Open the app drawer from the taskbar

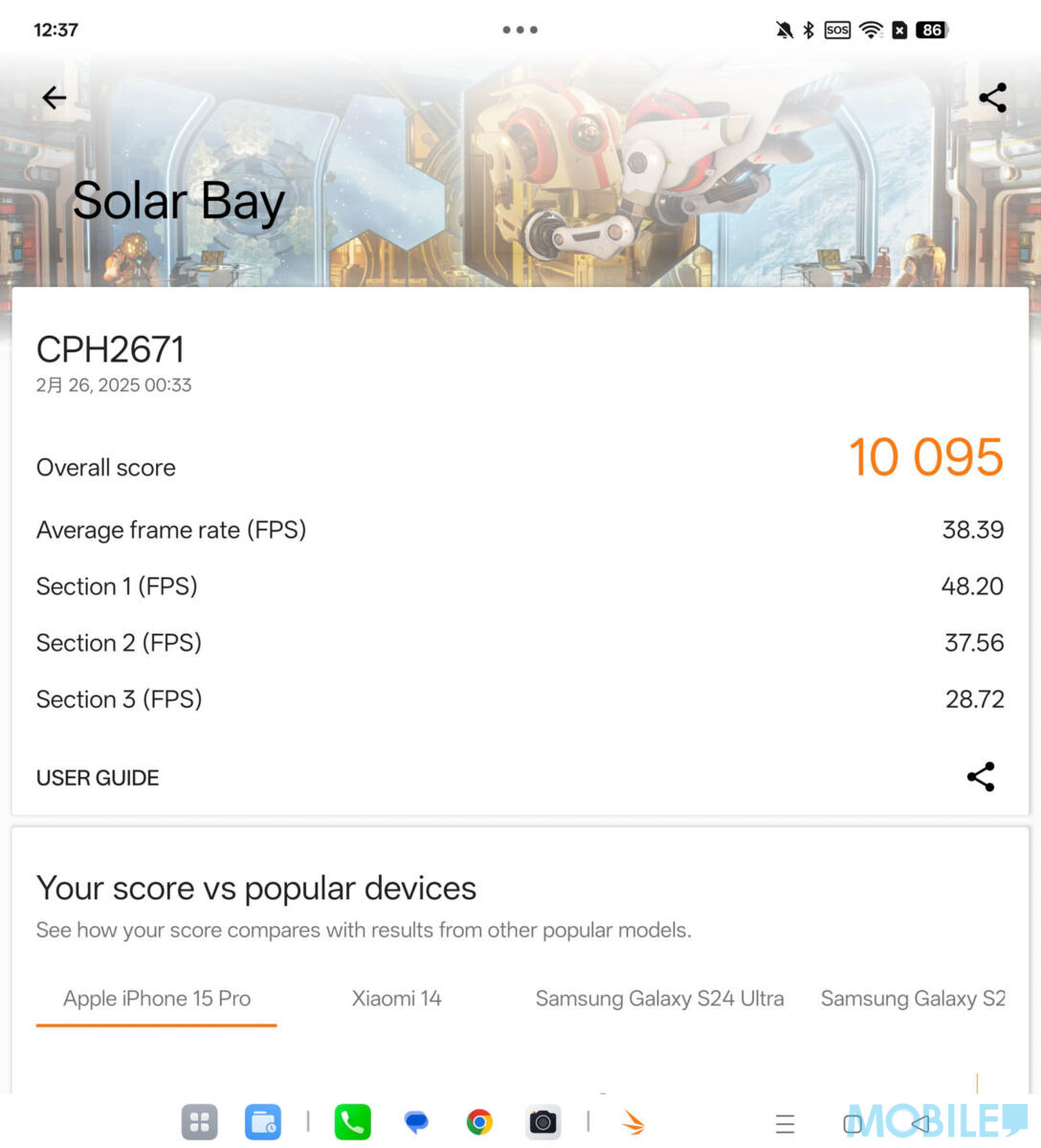[199, 1122]
